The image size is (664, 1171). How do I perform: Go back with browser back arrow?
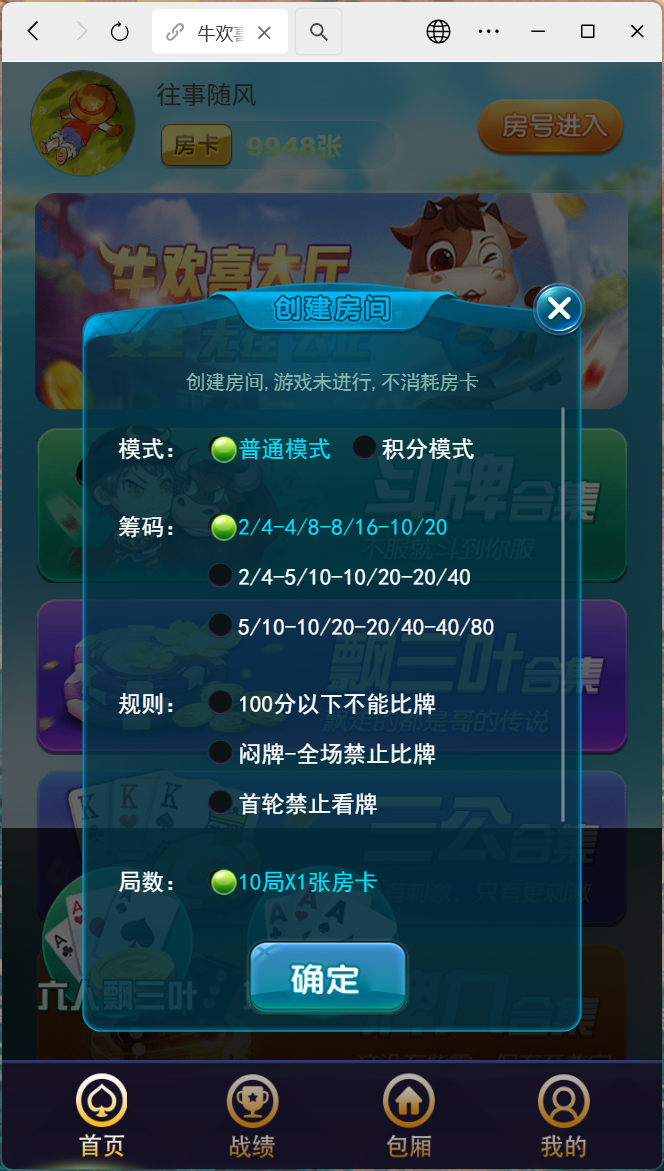point(33,32)
